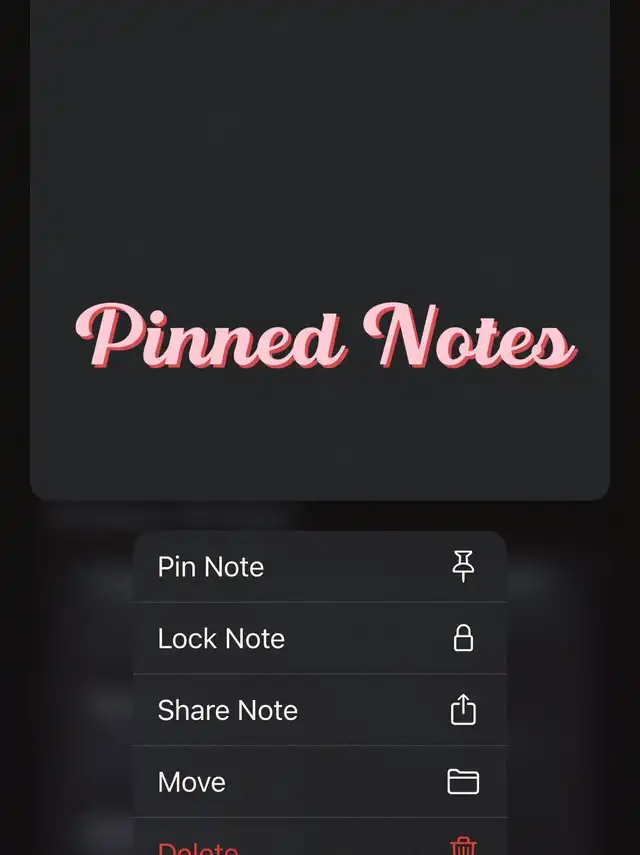Choose Lock Note to protect this note
640x855 pixels.
318,639
